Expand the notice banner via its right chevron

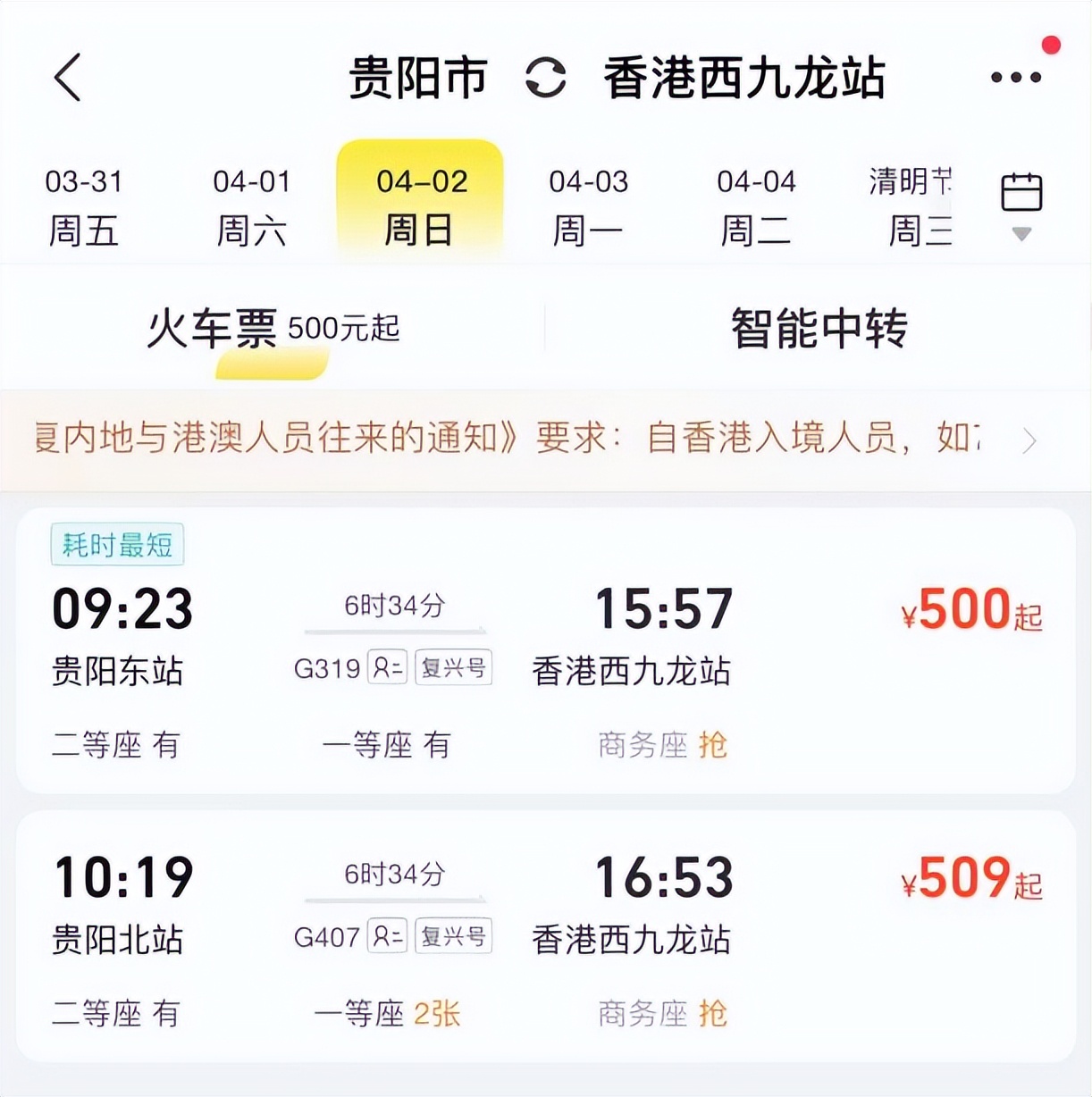(1029, 440)
